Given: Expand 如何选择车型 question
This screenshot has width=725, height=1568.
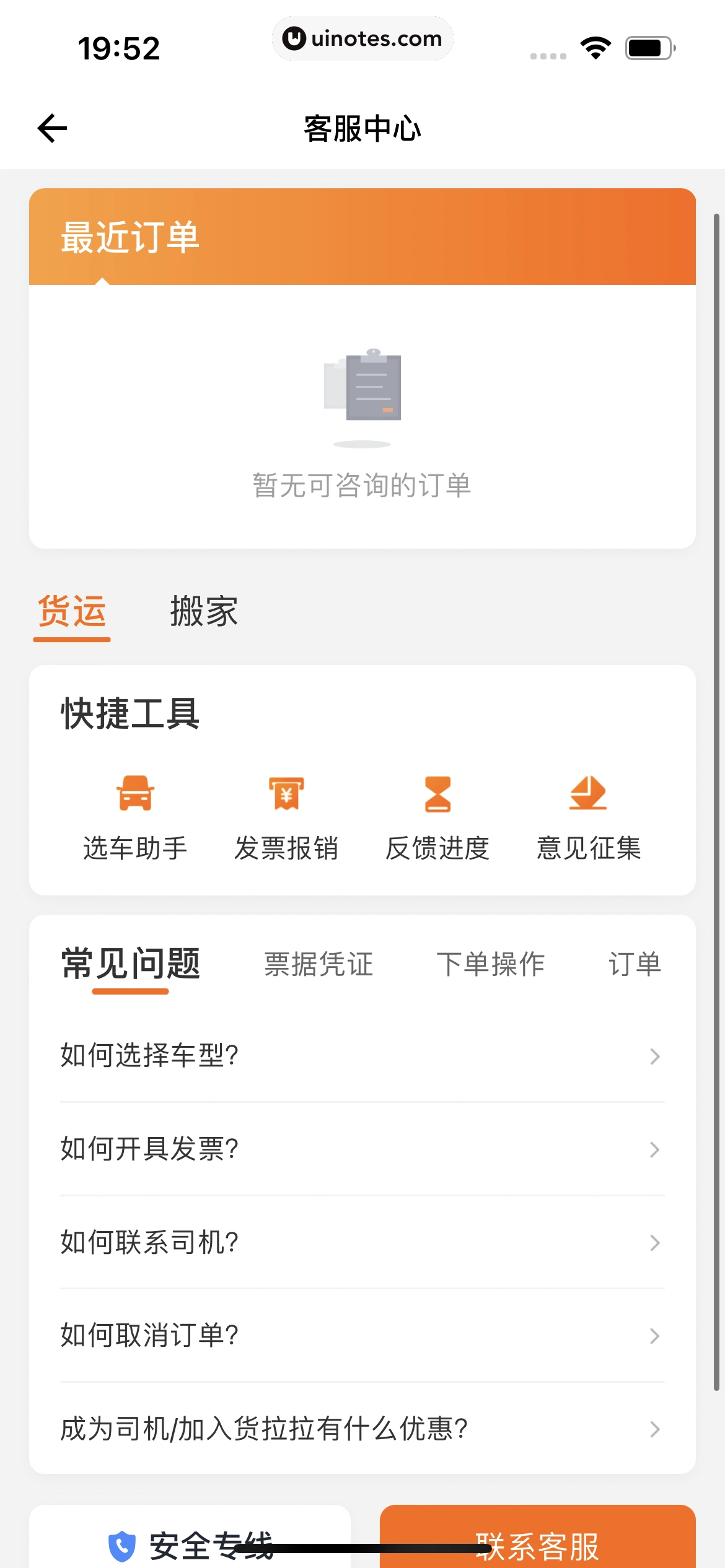Looking at the screenshot, I should click(x=362, y=1056).
